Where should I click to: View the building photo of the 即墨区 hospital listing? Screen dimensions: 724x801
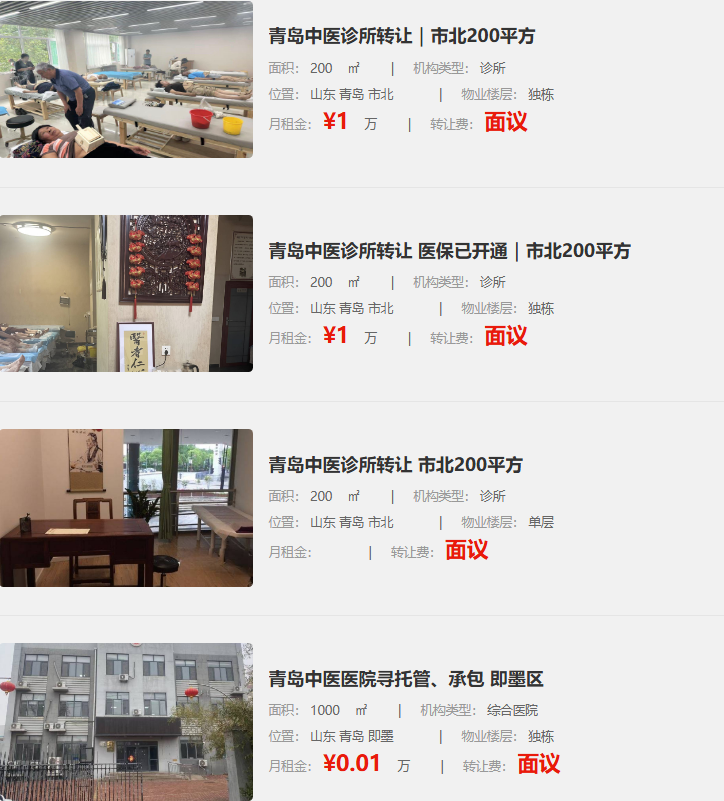pos(126,721)
